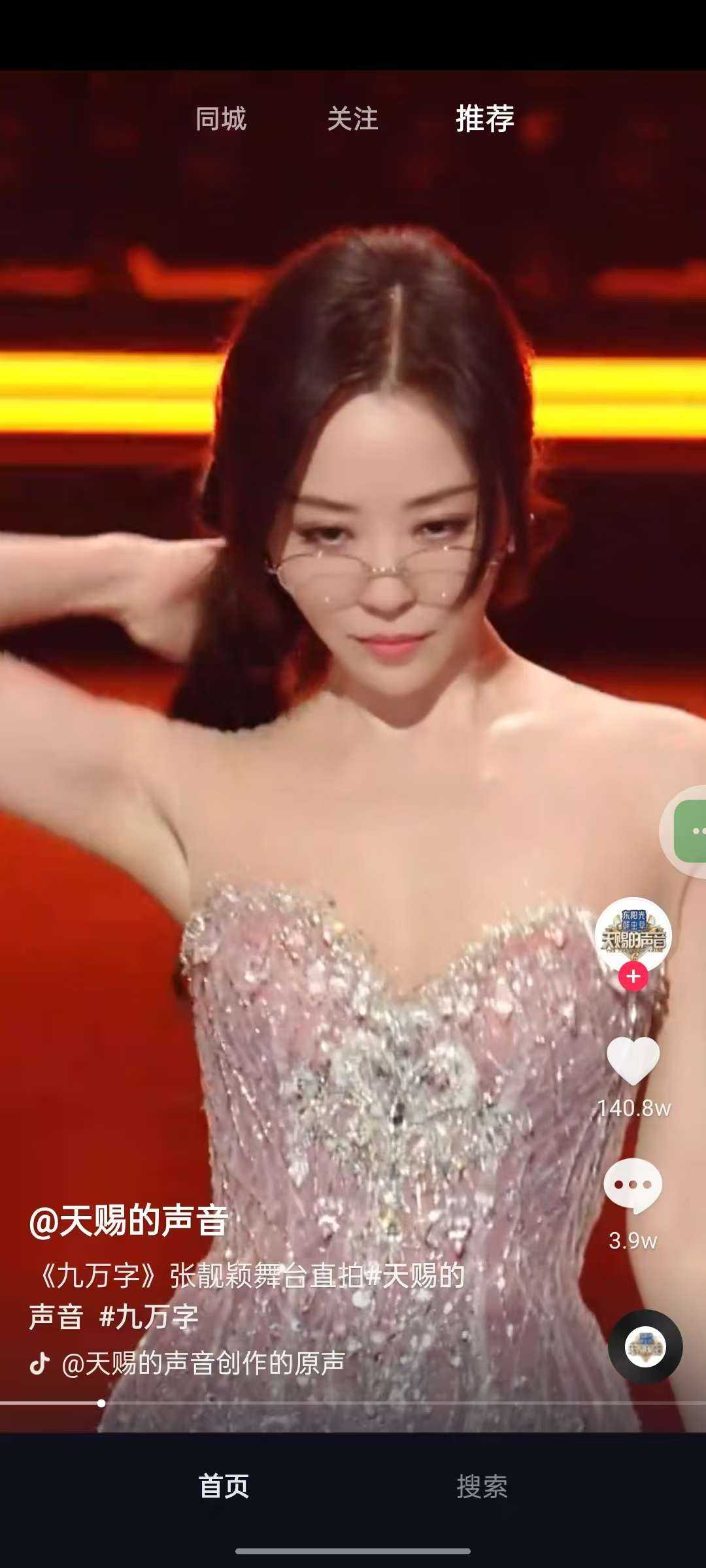
Task: Open @天赐的声音 username link
Action: 129,1221
